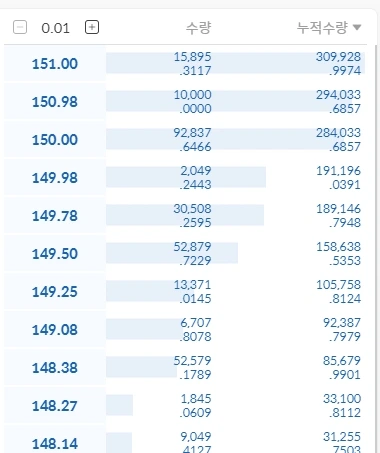Decrease the 0.01 price grouping with minus

tap(20, 27)
